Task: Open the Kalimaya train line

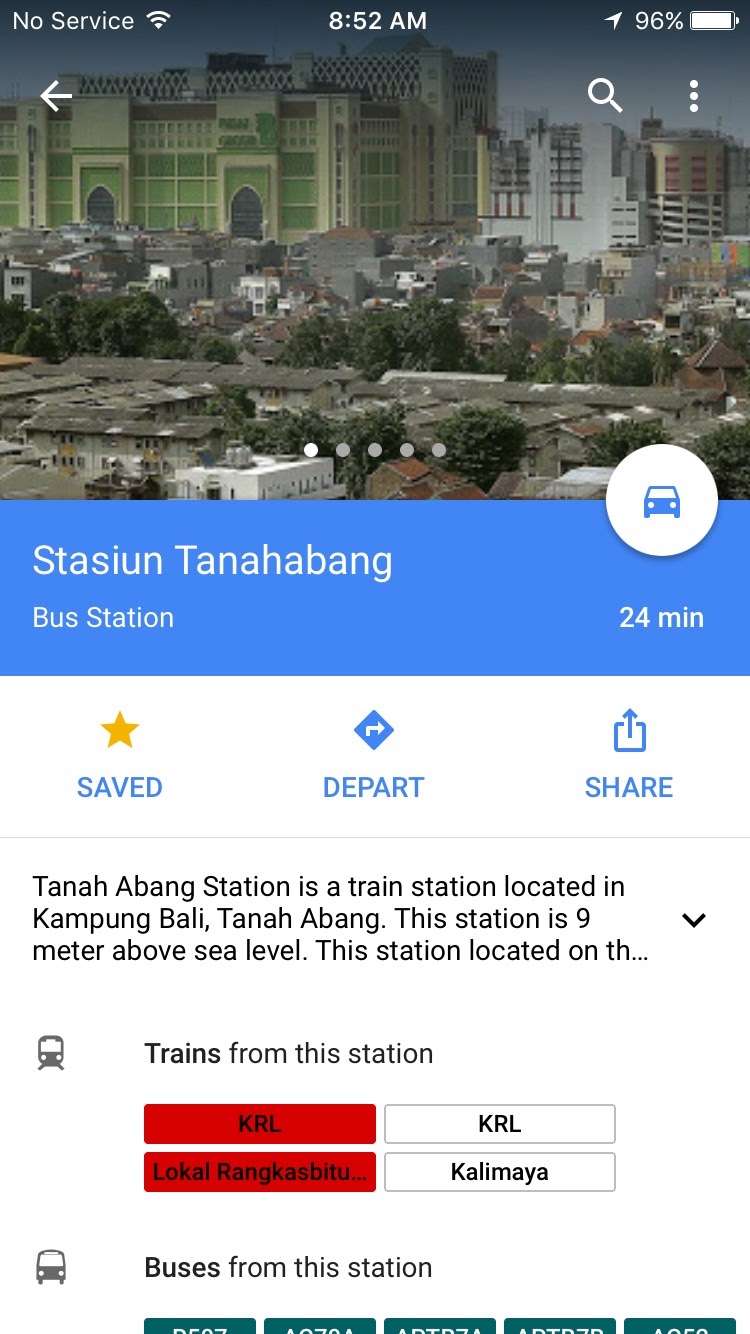Action: tap(500, 1172)
